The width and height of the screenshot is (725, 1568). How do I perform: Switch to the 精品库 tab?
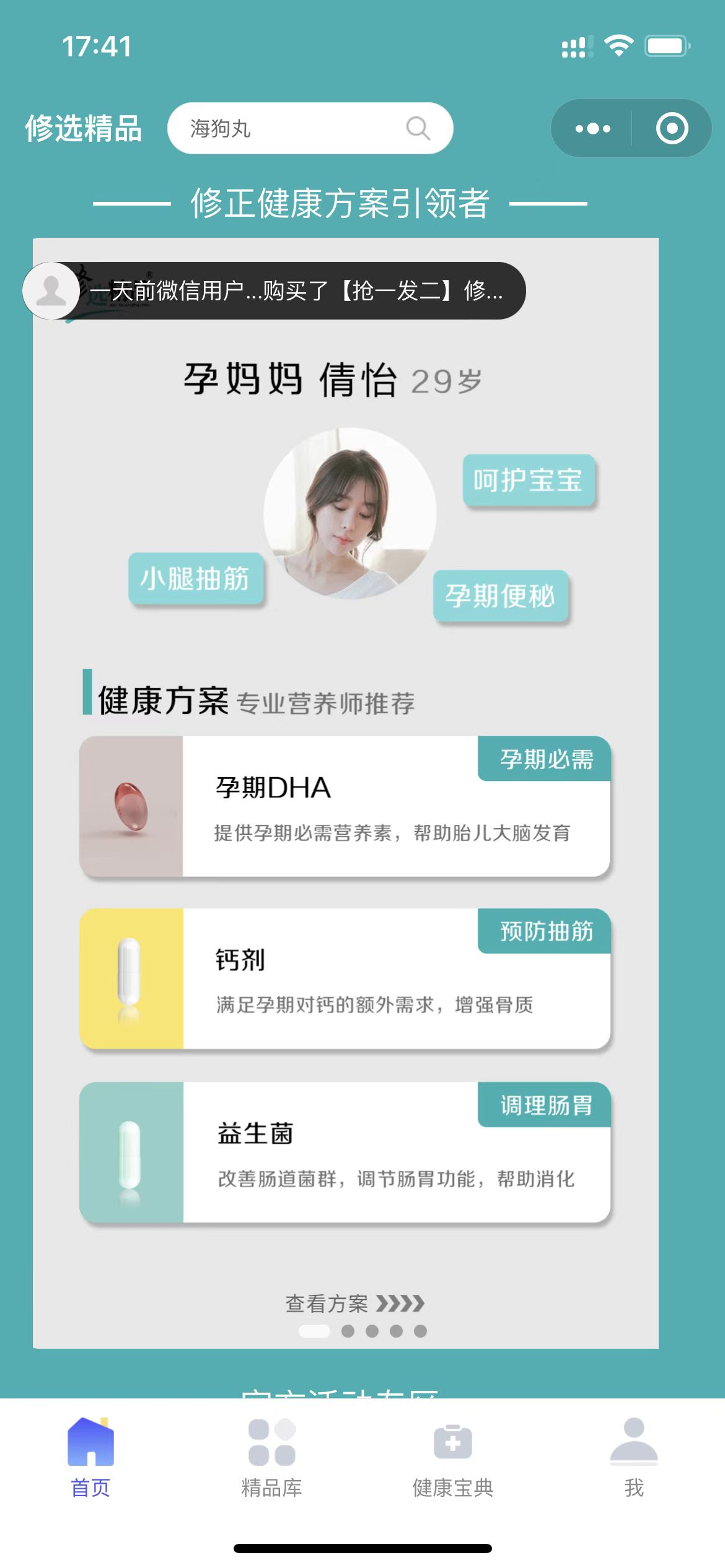tap(271, 1457)
